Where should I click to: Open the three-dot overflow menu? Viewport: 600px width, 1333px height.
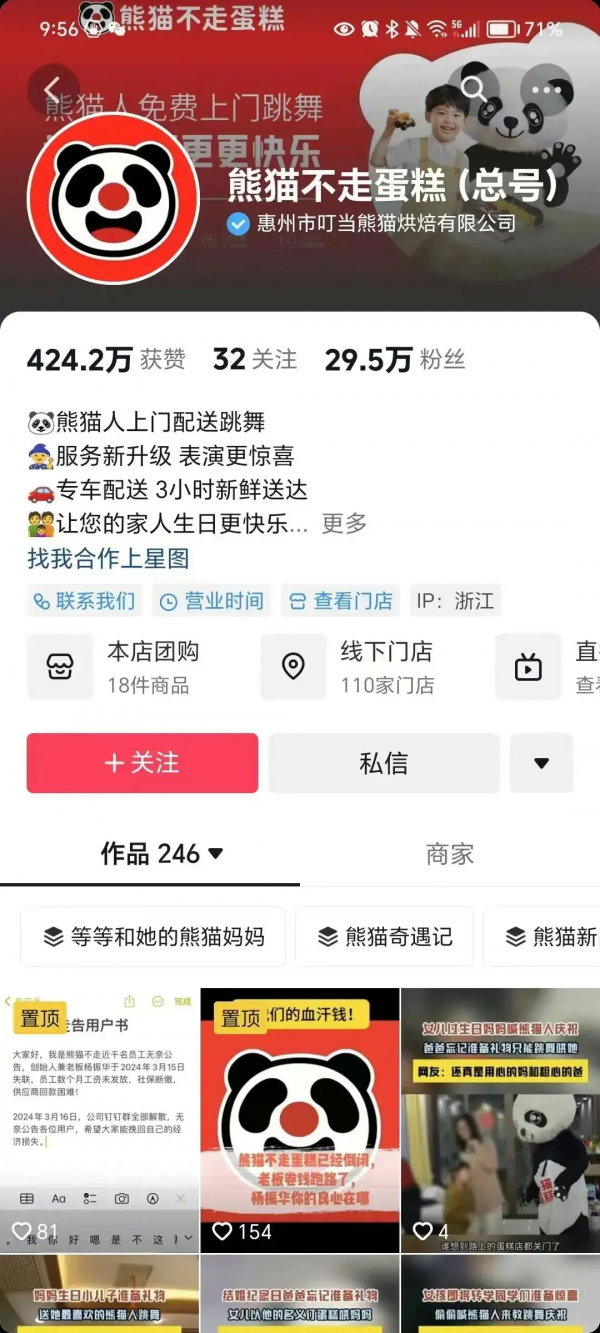coord(547,89)
